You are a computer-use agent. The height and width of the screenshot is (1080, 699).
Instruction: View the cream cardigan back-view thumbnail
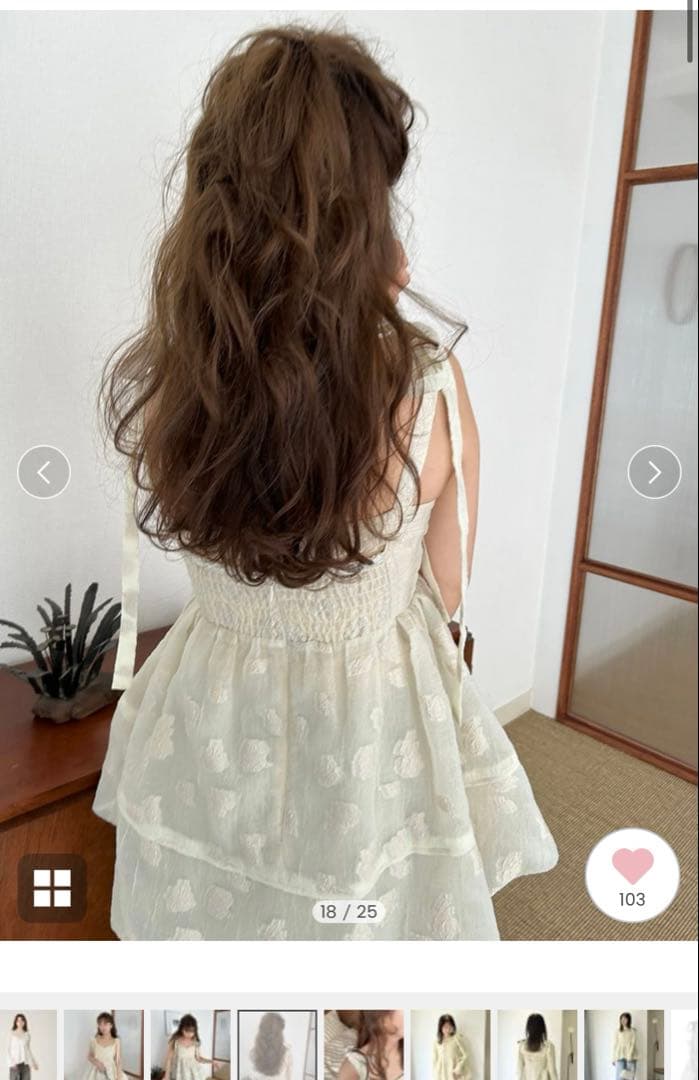[x=537, y=1045]
